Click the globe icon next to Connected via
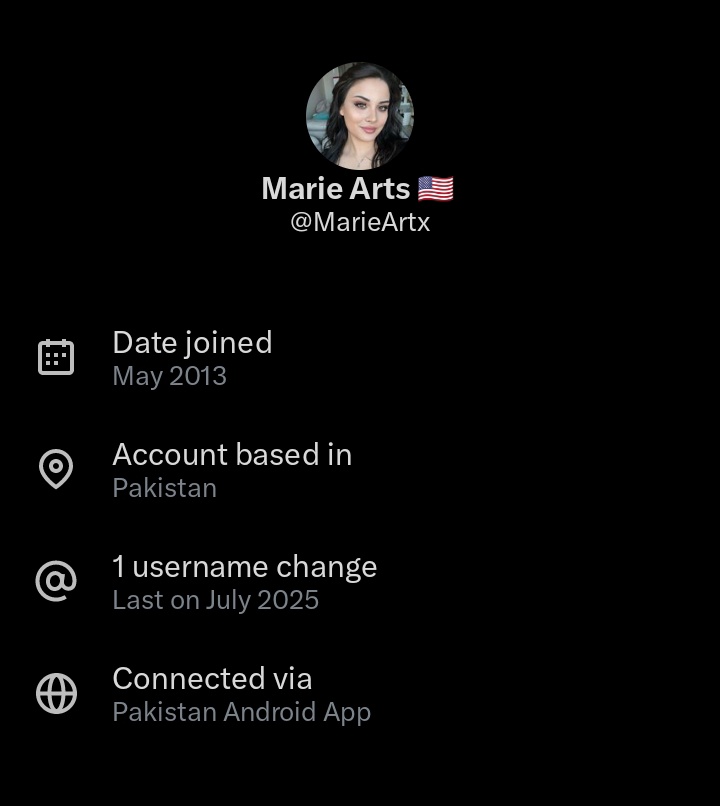 [56, 693]
